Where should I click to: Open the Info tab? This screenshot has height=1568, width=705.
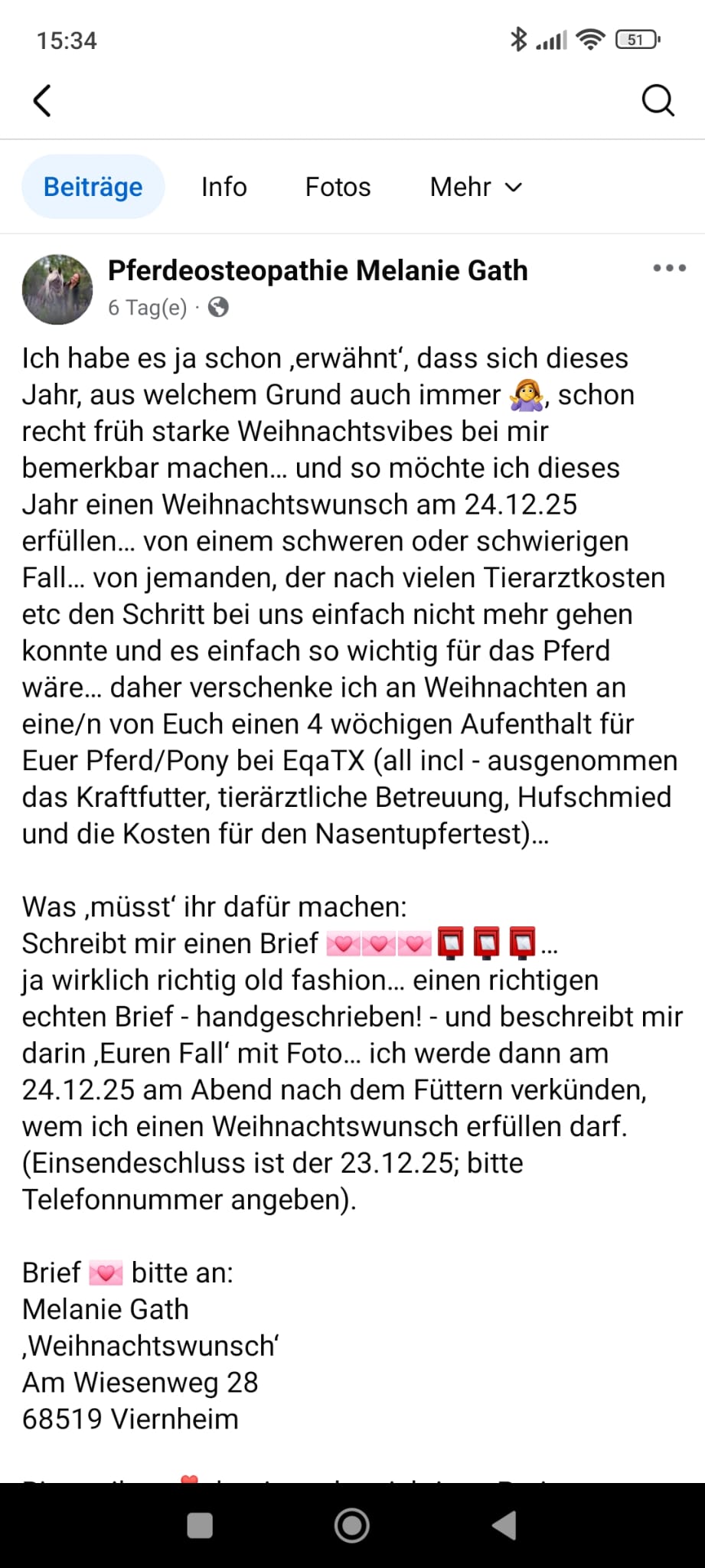point(224,187)
